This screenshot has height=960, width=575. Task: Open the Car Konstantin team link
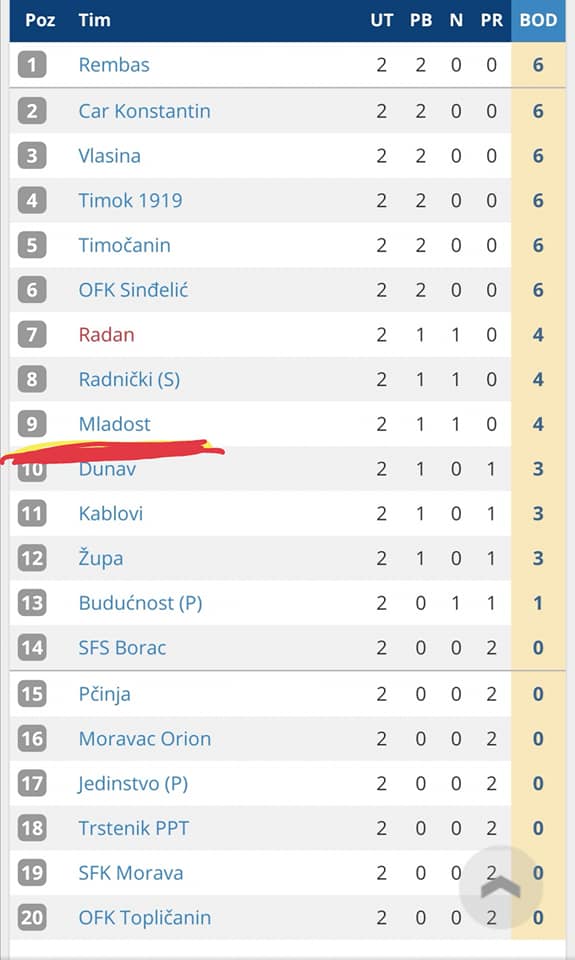pos(145,111)
